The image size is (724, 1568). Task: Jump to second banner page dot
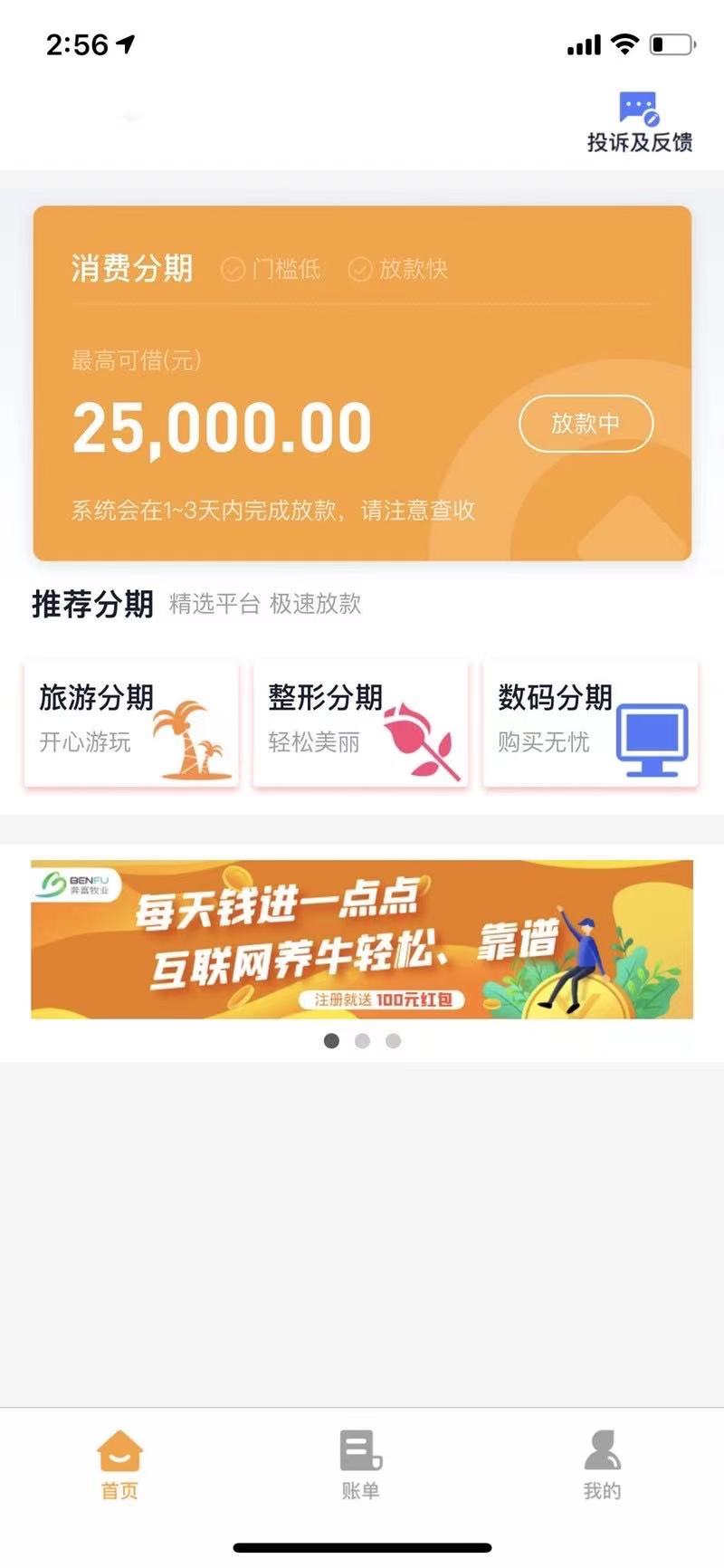click(x=362, y=1041)
